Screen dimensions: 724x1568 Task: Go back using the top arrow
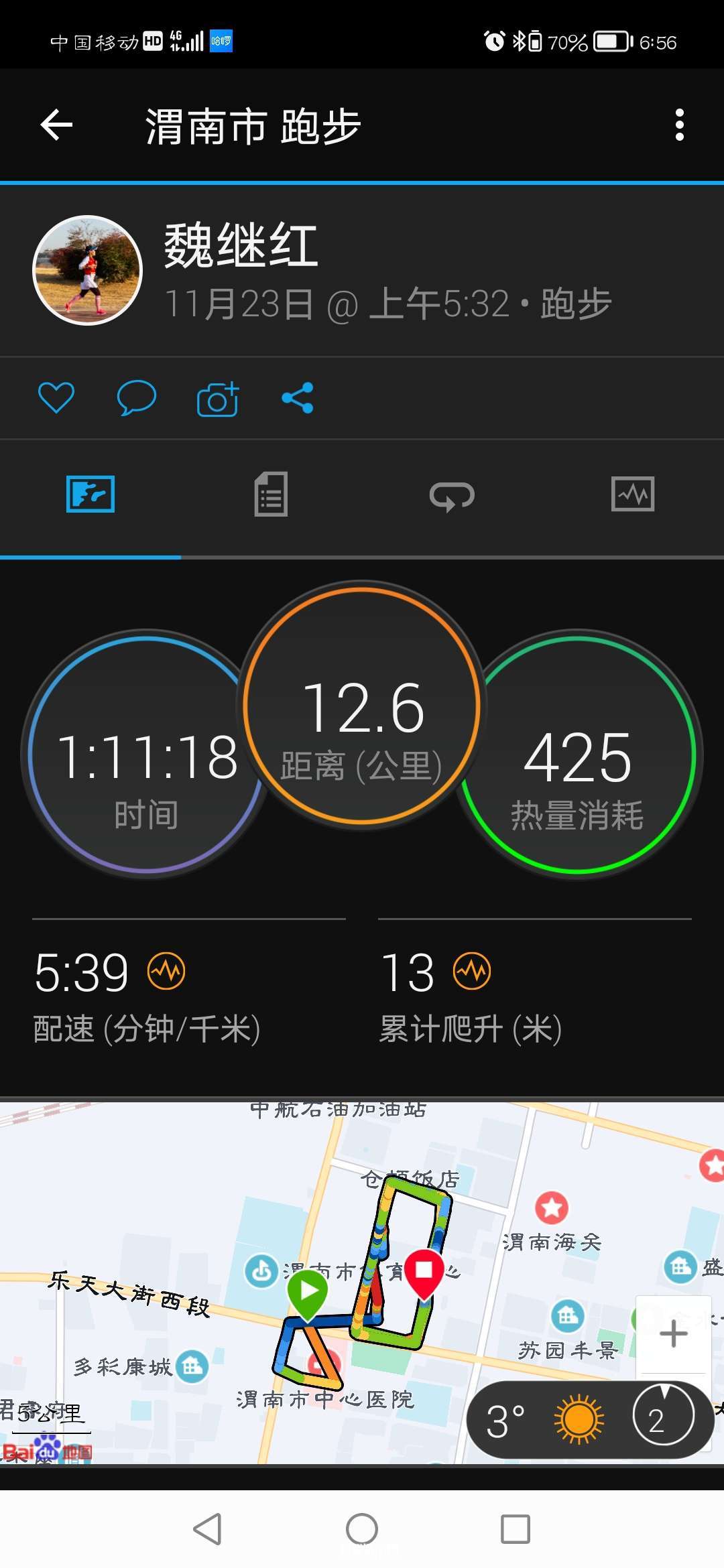coord(56,125)
